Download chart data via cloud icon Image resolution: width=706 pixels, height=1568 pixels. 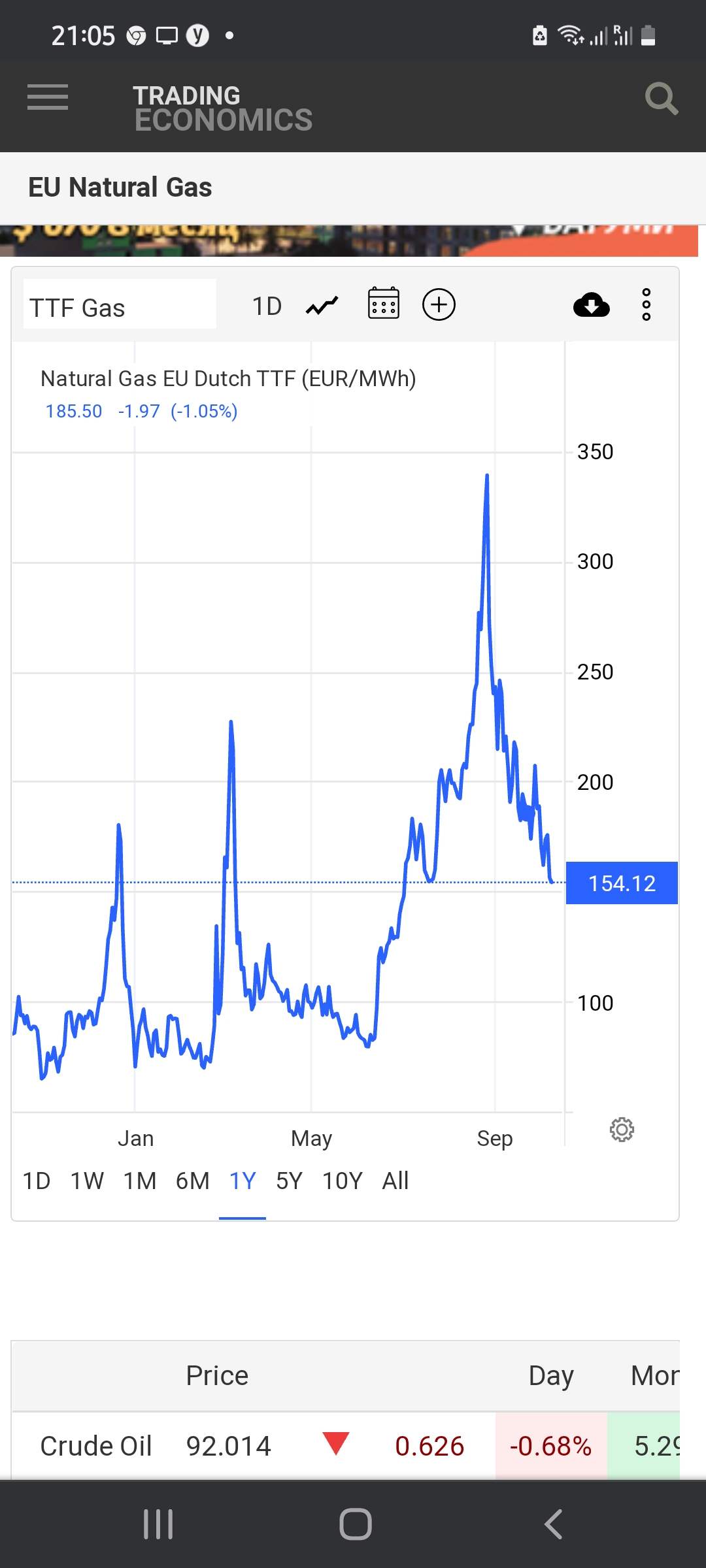tap(591, 304)
